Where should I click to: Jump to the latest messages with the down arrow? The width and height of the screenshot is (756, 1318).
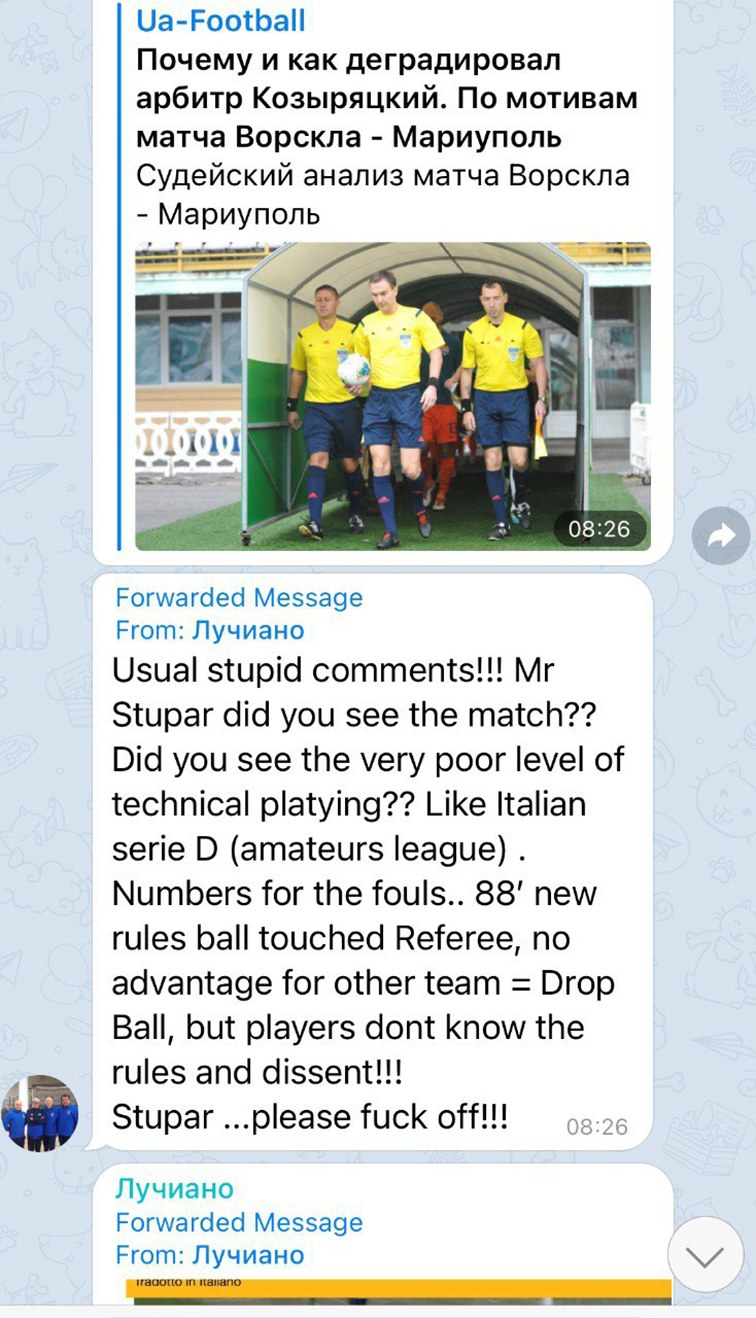[x=705, y=1255]
